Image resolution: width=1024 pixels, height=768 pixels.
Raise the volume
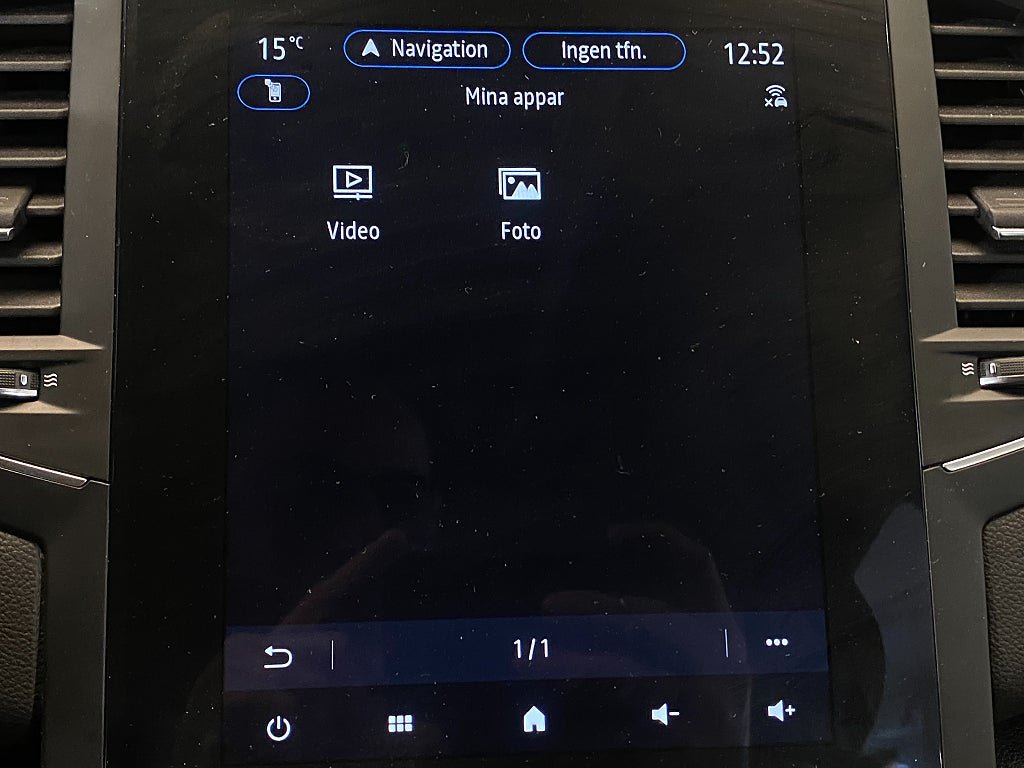pos(781,711)
